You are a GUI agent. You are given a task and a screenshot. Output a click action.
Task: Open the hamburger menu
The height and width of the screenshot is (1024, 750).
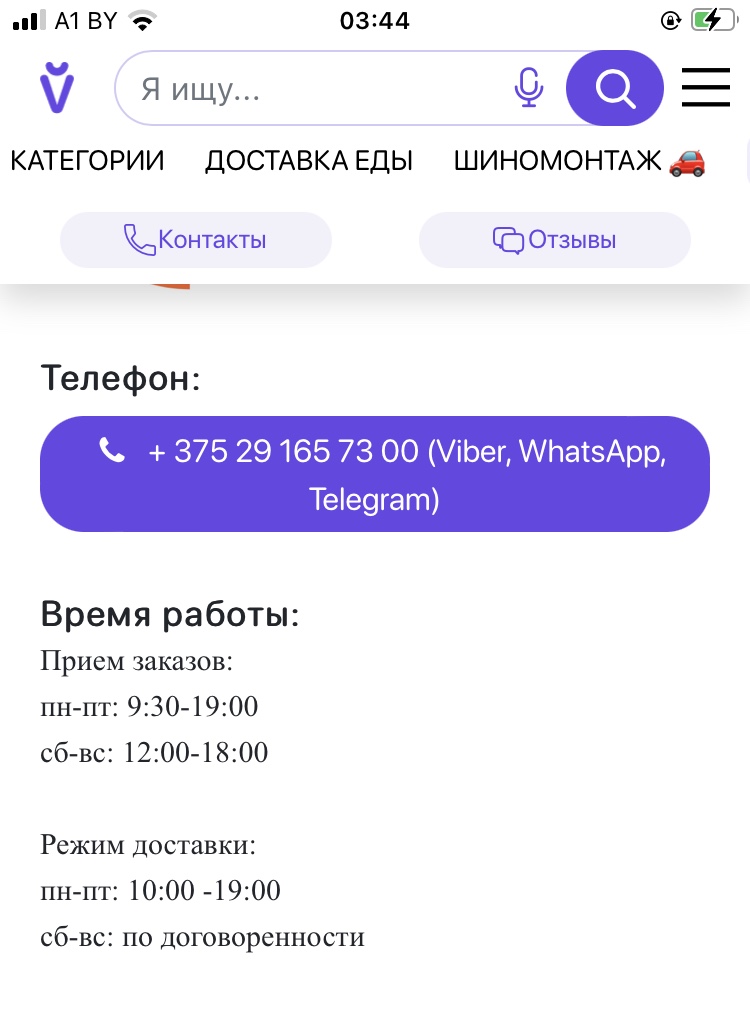pyautogui.click(x=706, y=88)
